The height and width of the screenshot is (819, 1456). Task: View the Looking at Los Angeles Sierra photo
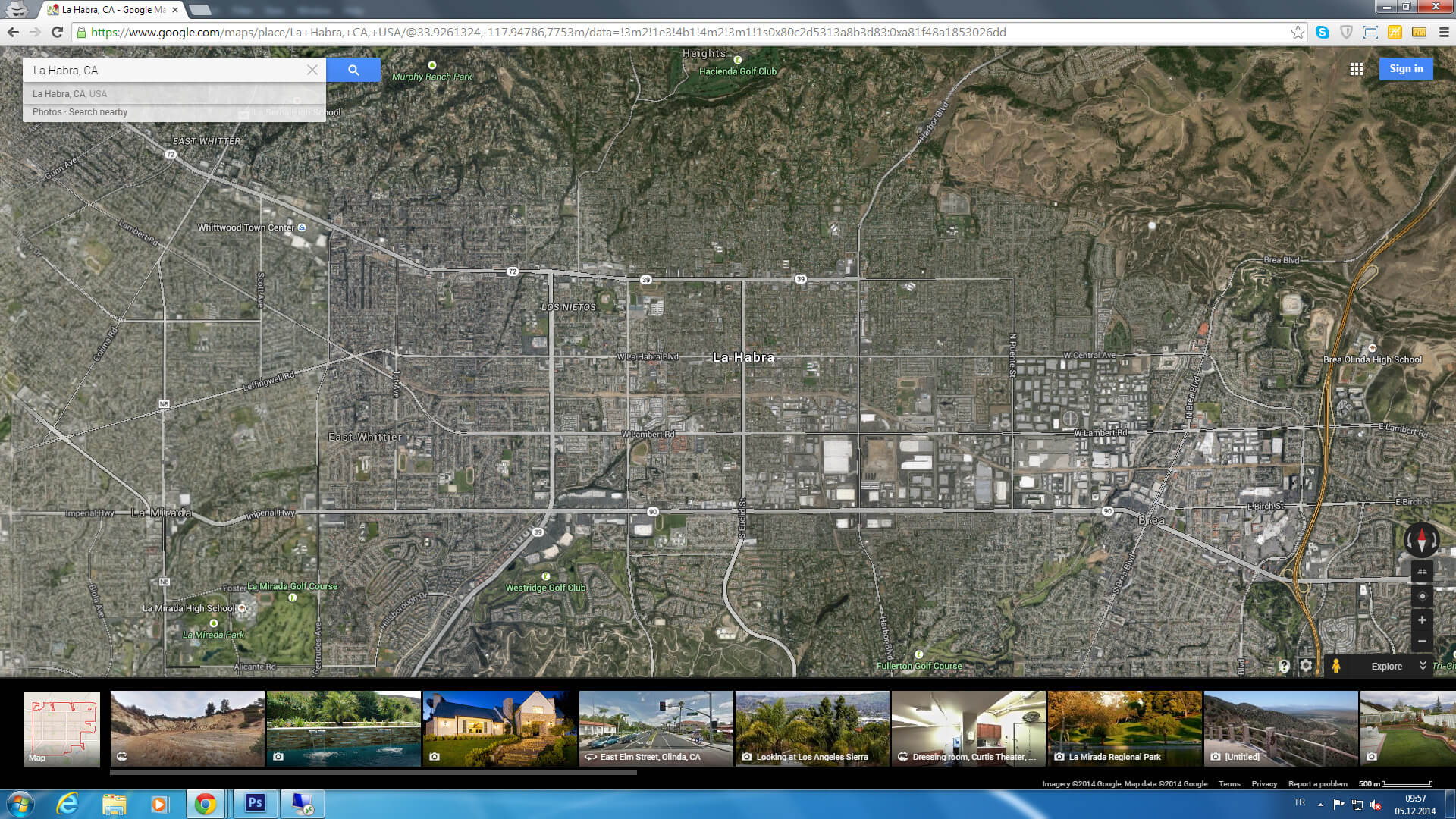(x=812, y=729)
